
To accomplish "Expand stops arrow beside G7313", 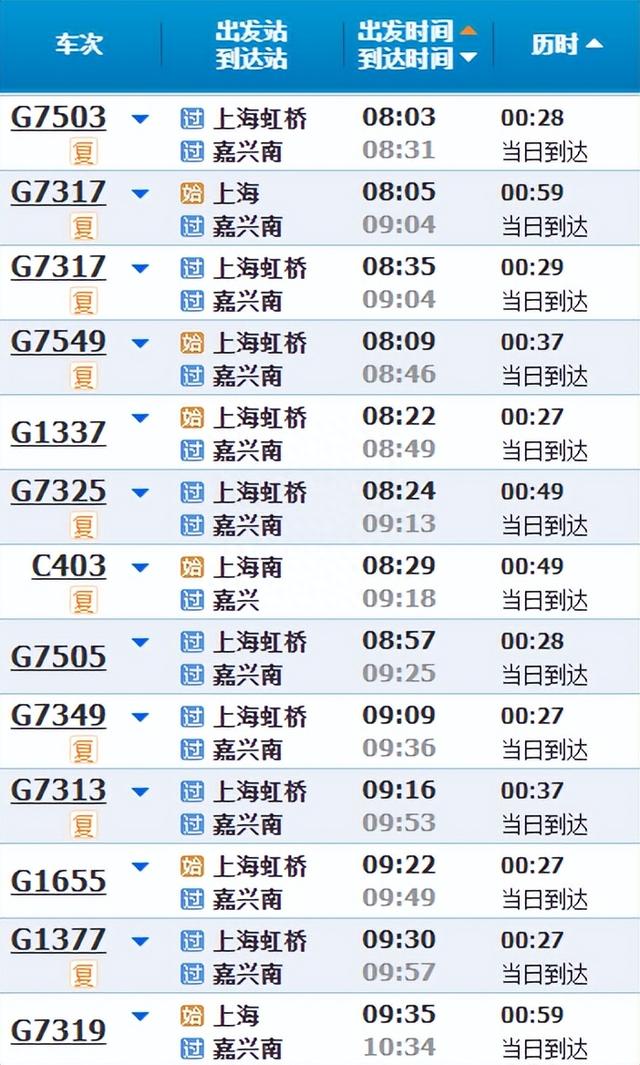I will pyautogui.click(x=140, y=792).
